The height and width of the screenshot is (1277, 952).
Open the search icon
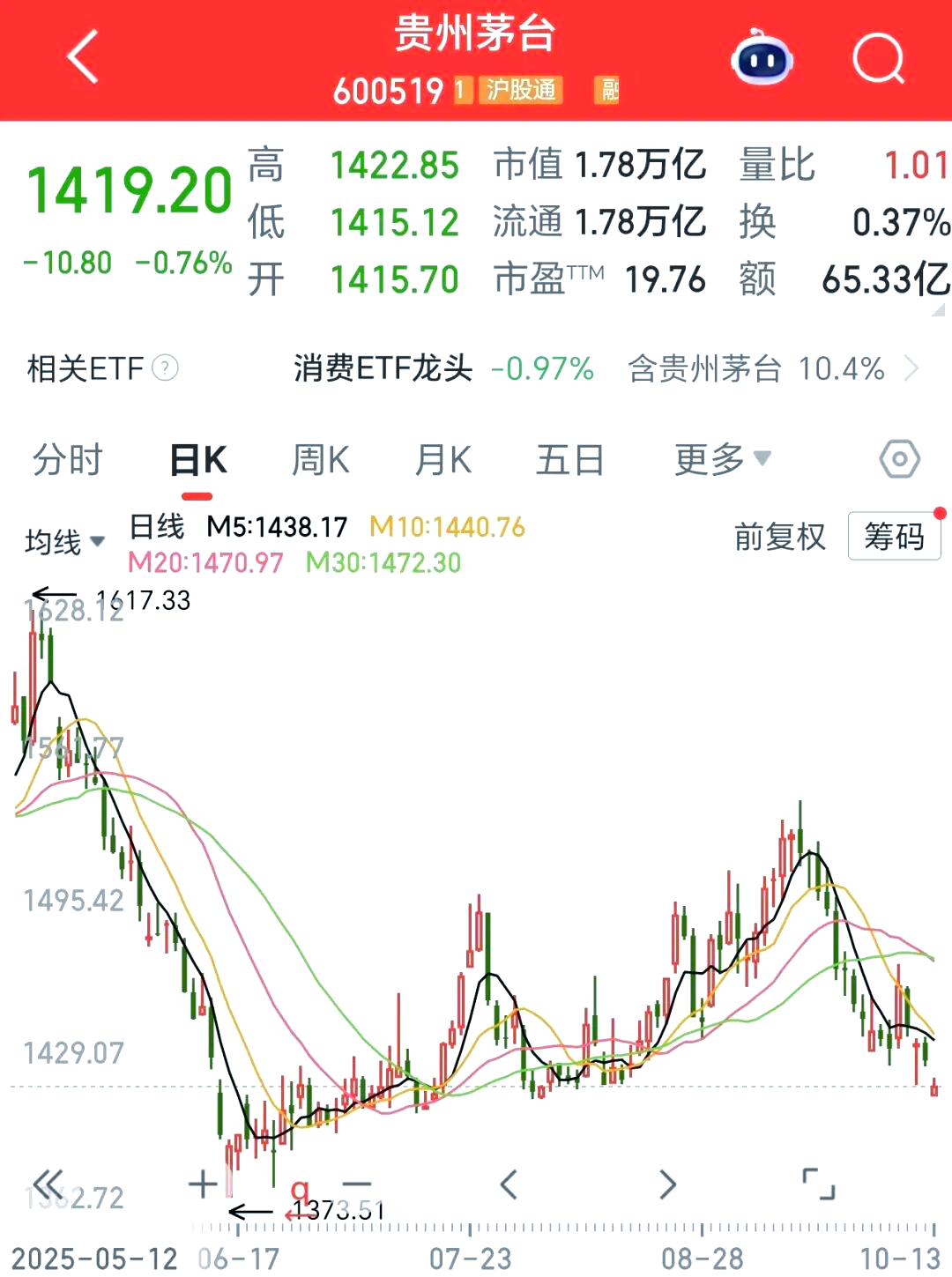877,59
